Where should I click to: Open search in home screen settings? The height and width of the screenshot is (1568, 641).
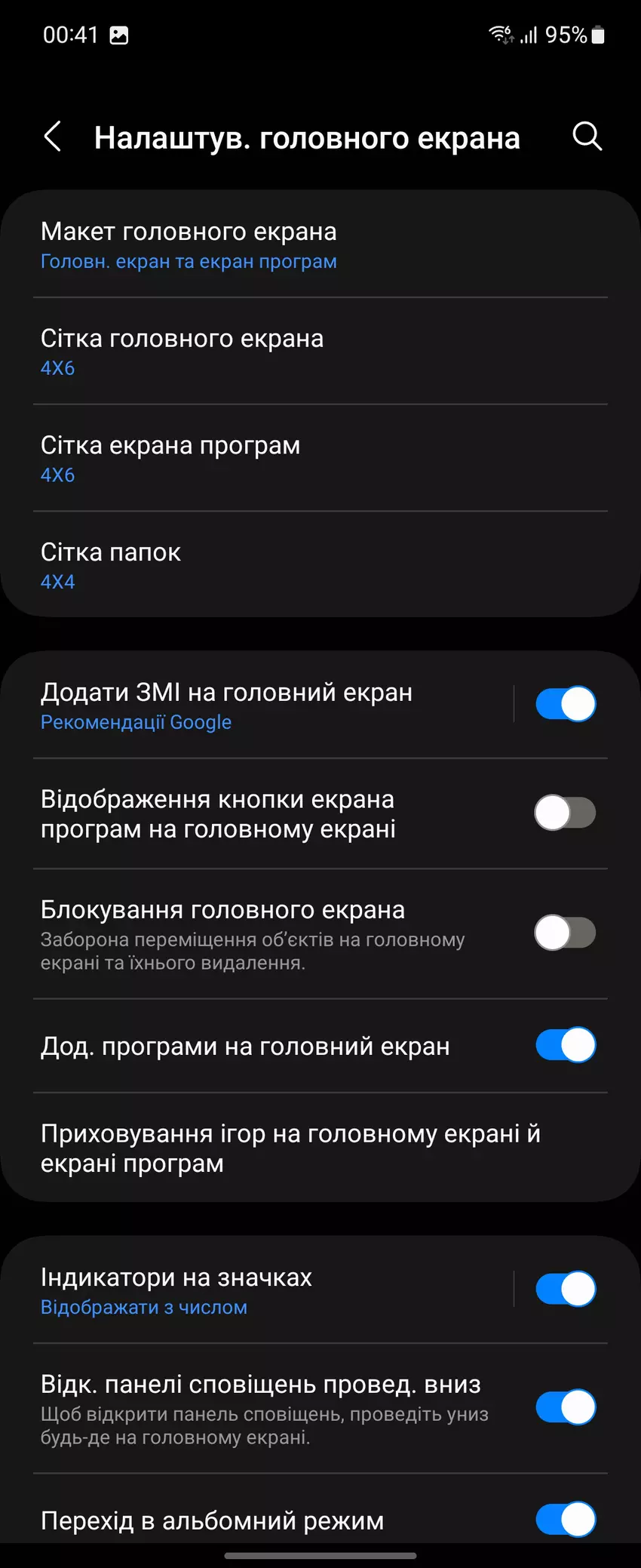click(x=587, y=137)
